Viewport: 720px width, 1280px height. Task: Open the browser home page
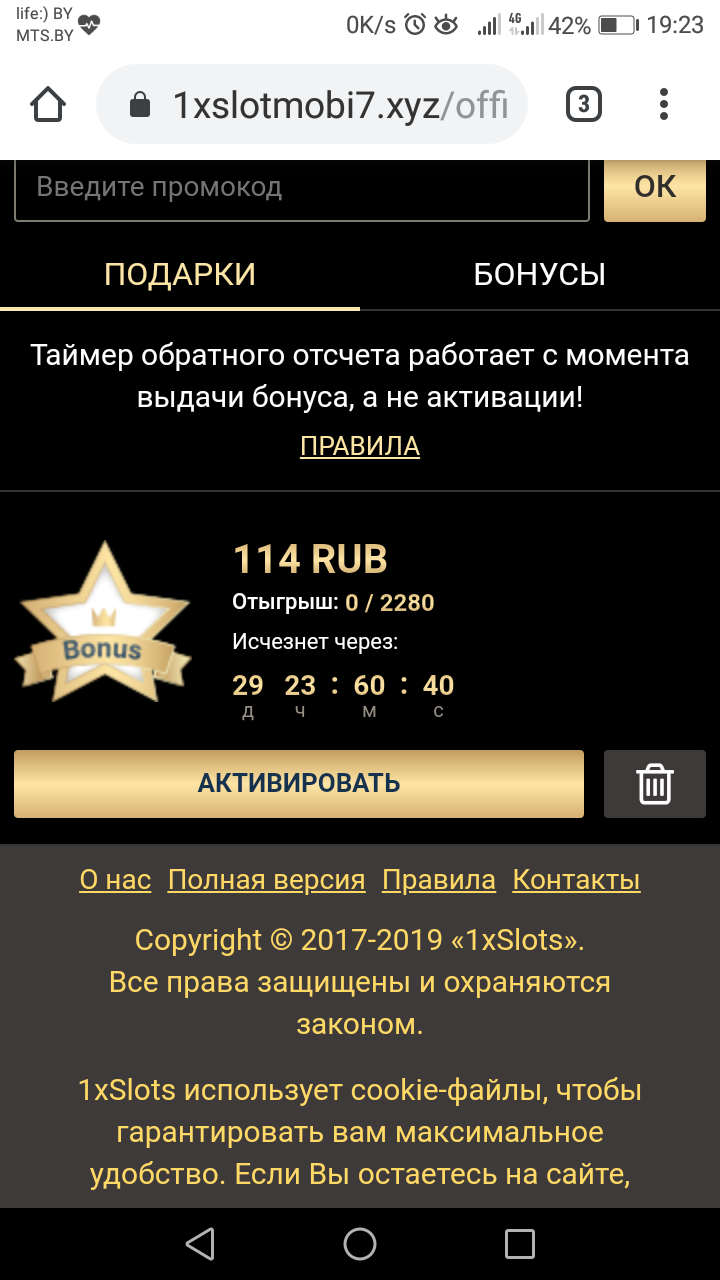point(49,104)
